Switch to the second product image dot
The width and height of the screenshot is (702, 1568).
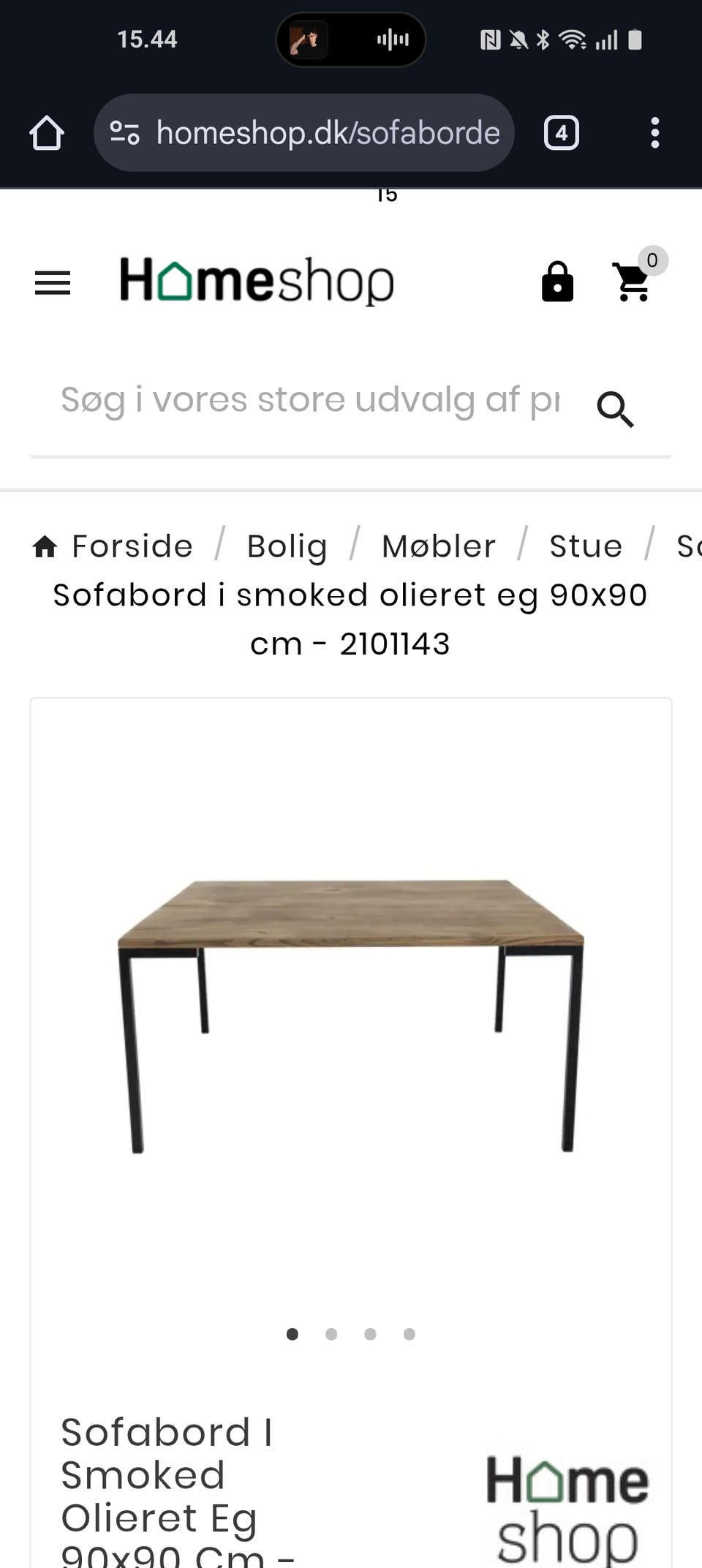click(x=331, y=1334)
